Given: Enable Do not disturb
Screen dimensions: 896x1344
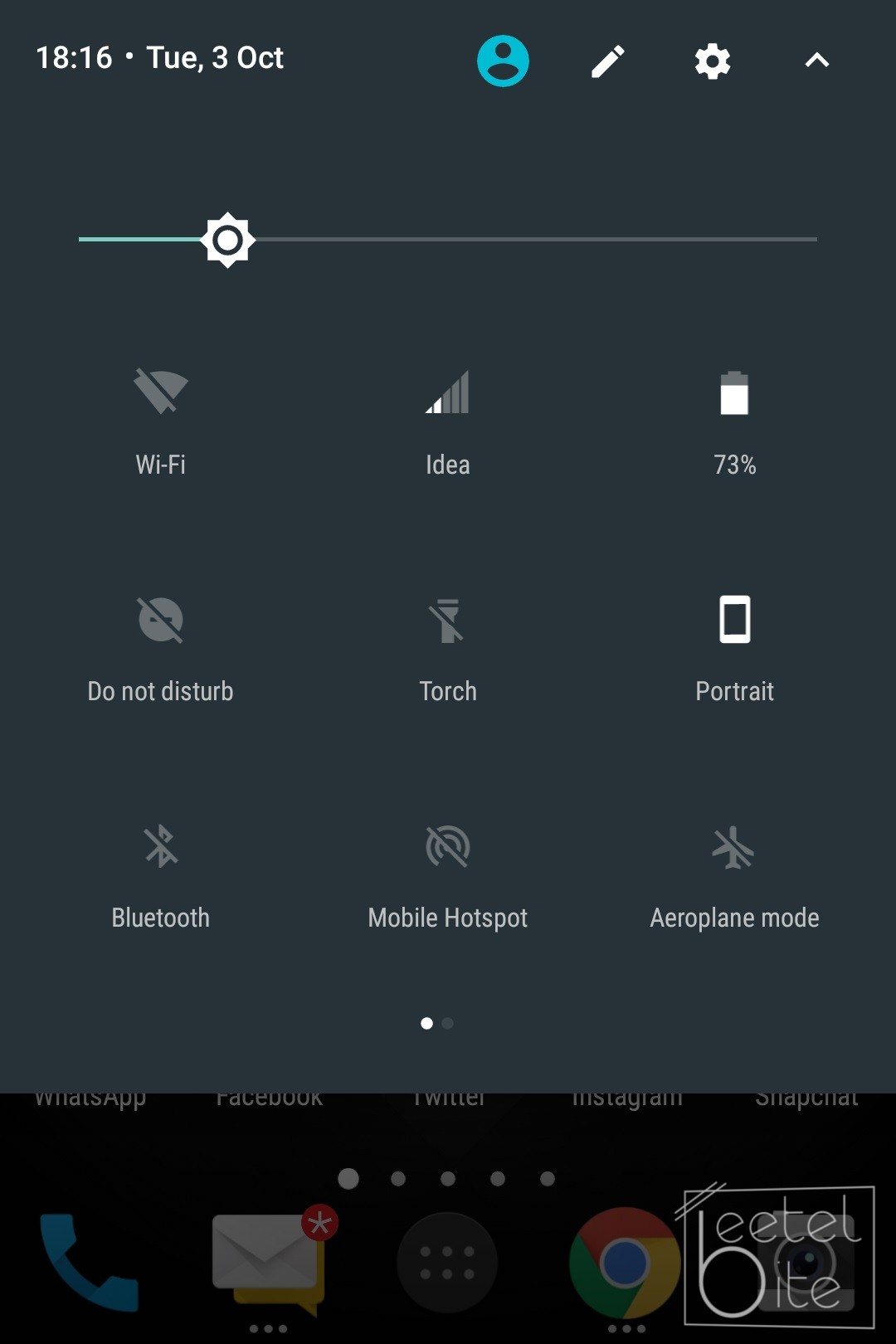Looking at the screenshot, I should [x=161, y=620].
